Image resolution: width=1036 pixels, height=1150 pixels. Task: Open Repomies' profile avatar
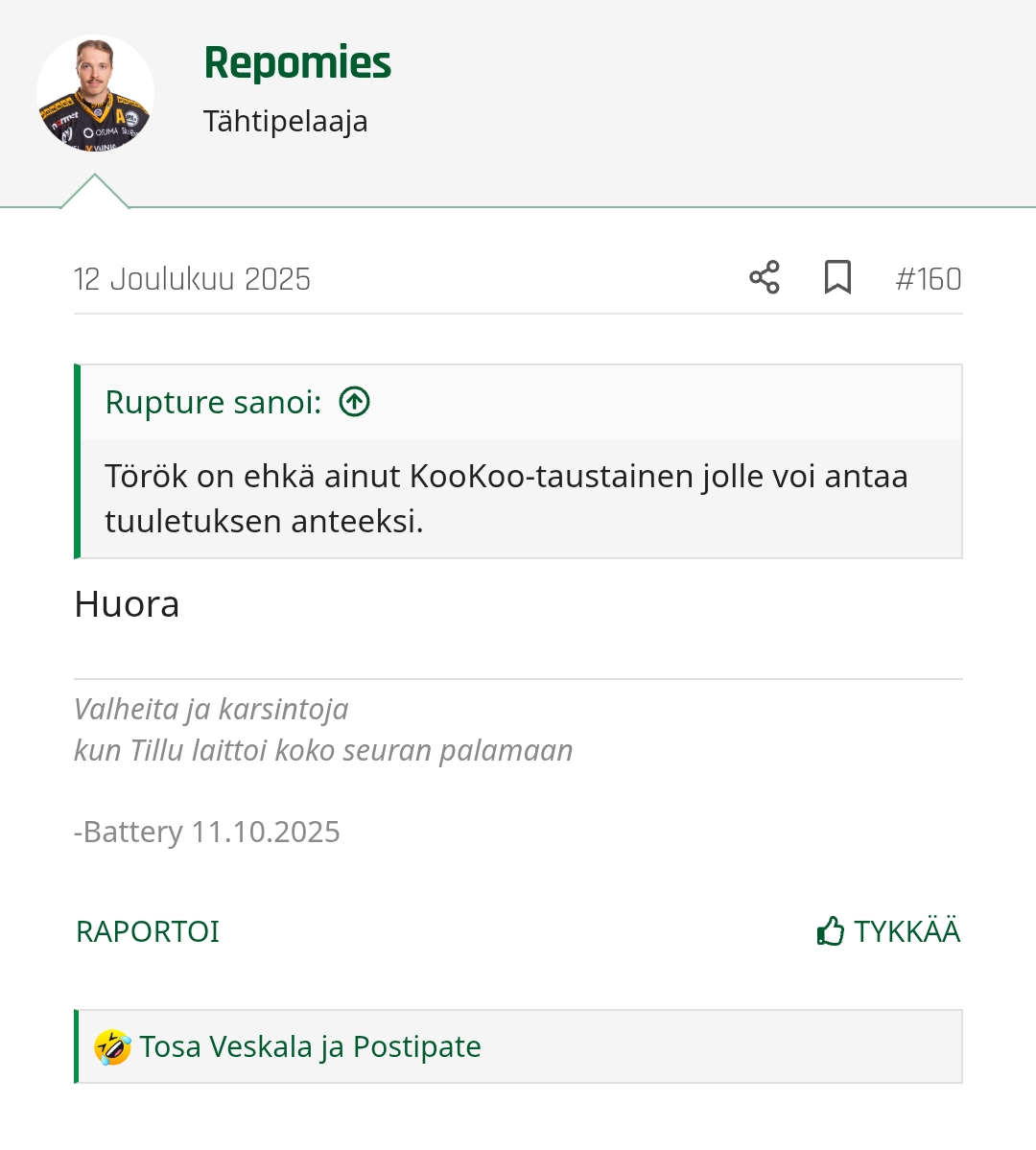coord(95,94)
